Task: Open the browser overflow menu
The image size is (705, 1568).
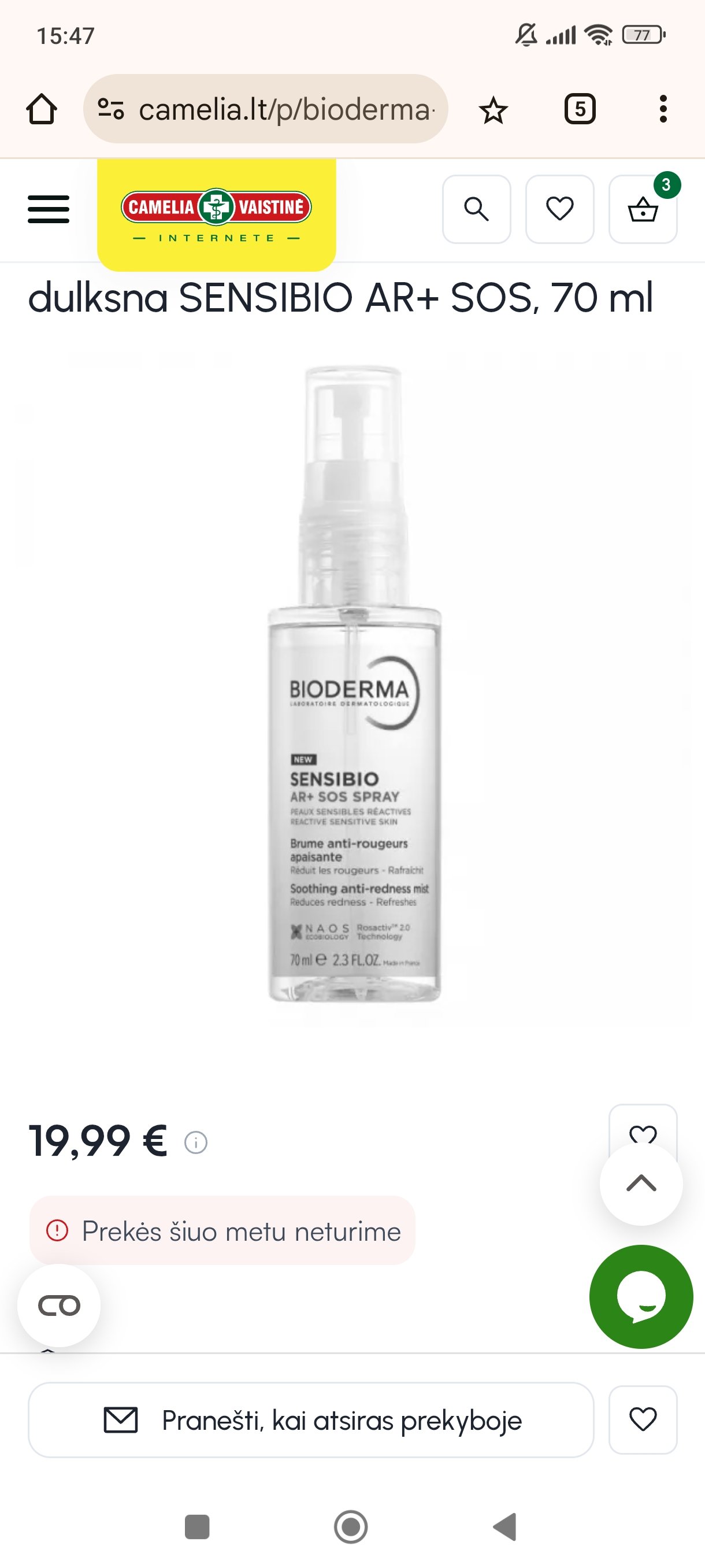Action: pyautogui.click(x=663, y=110)
